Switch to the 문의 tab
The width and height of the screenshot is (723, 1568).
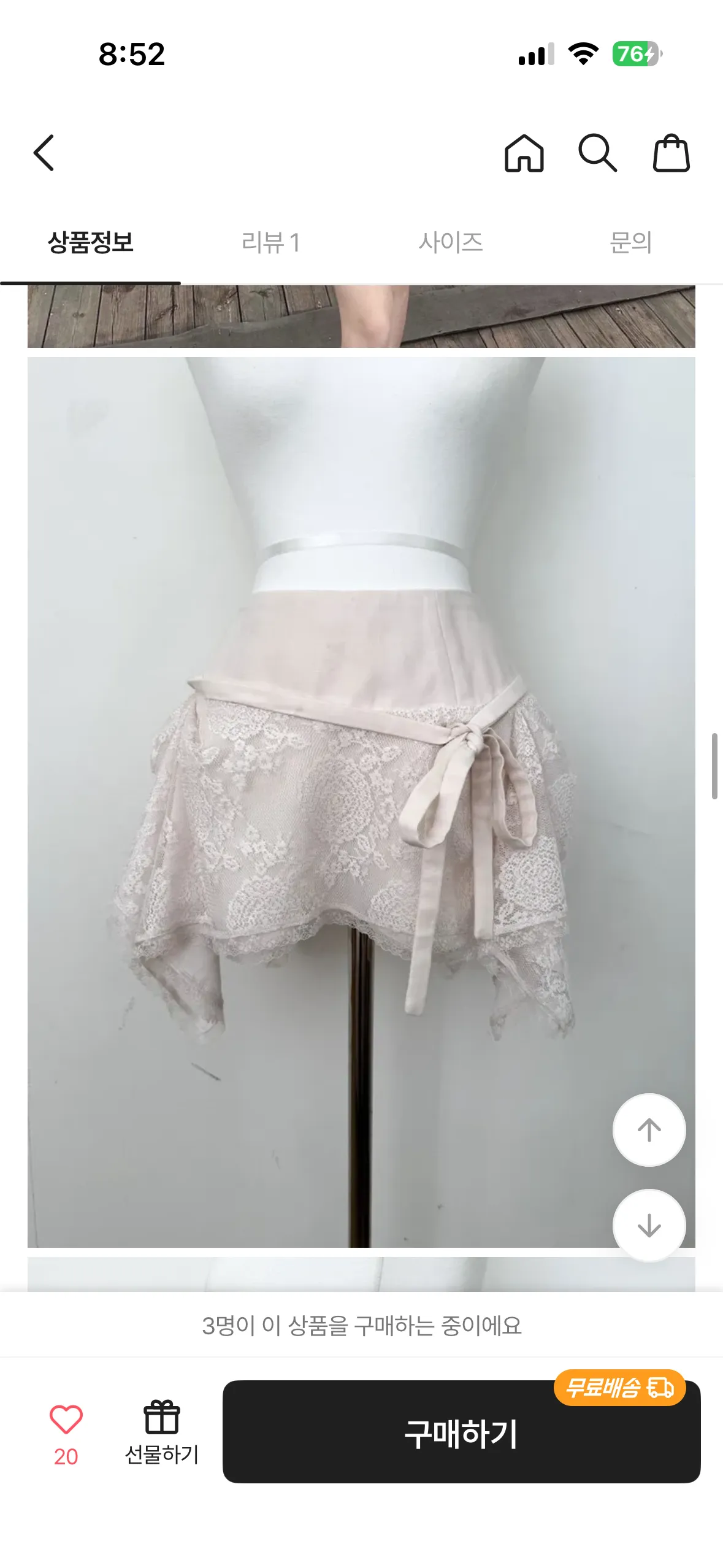click(x=631, y=242)
